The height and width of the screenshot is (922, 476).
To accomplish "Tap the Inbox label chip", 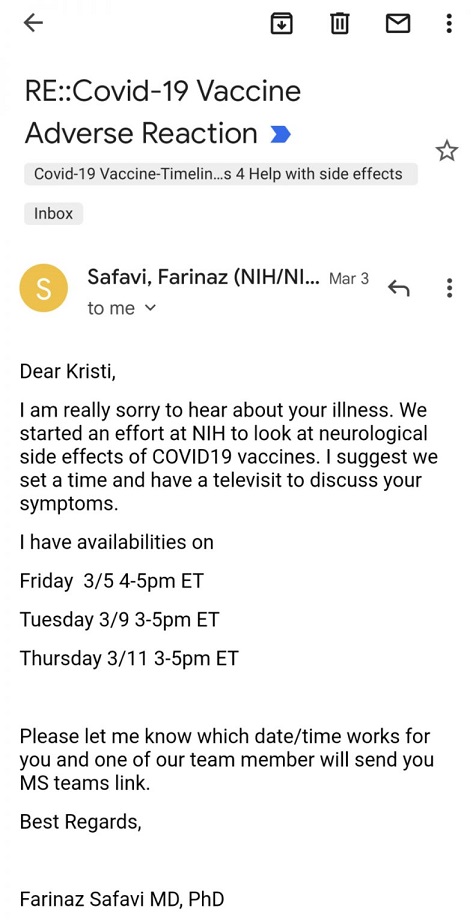I will 53,213.
